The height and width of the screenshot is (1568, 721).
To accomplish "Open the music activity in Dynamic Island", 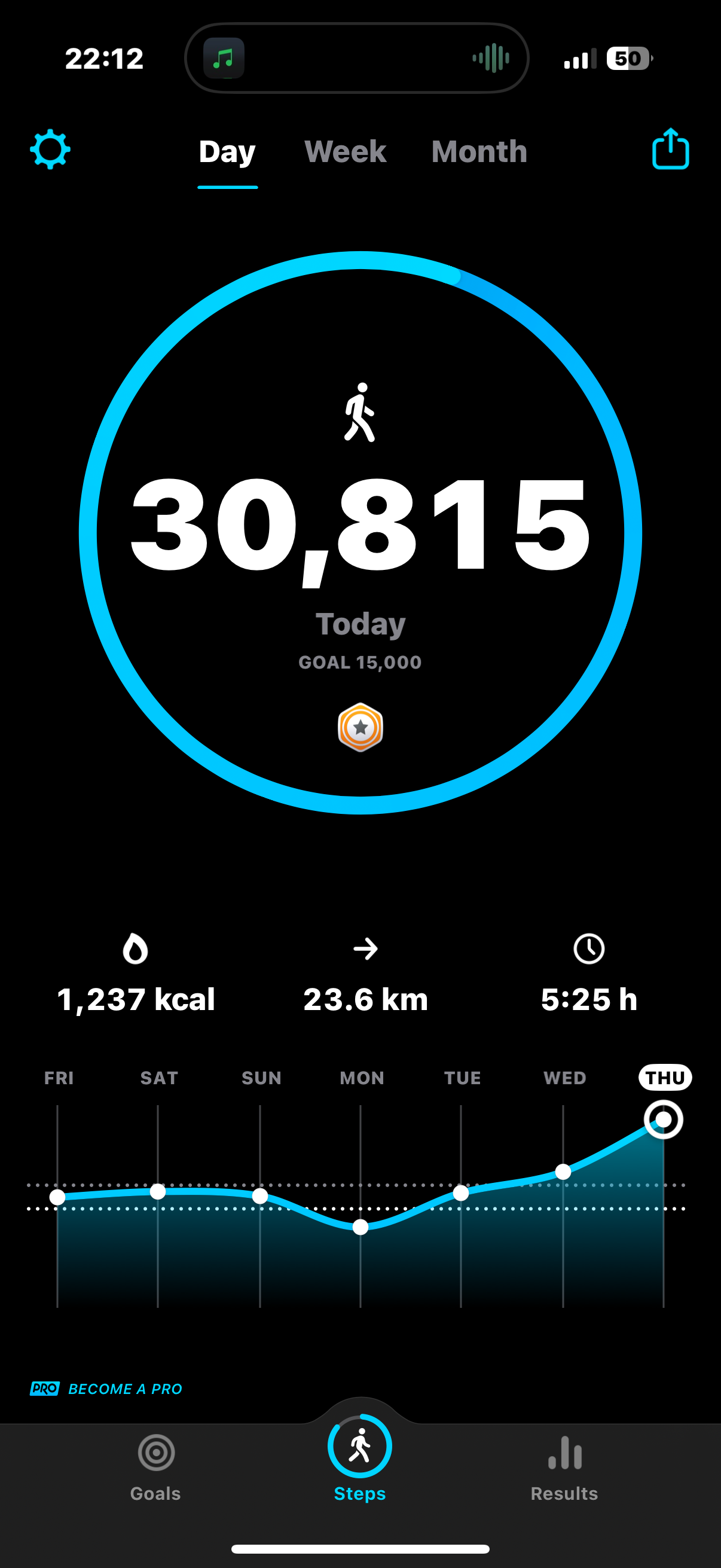I will coord(356,59).
